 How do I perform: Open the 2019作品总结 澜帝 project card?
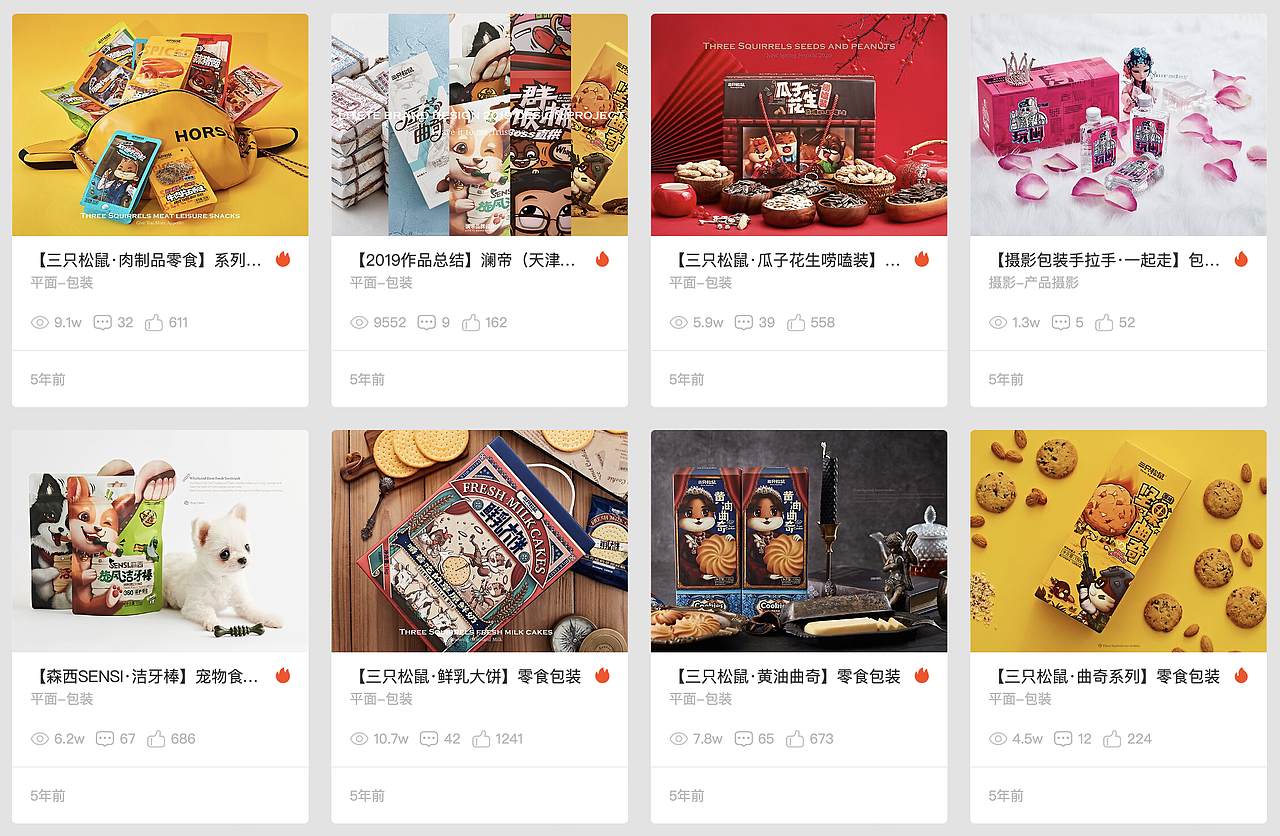pos(479,125)
